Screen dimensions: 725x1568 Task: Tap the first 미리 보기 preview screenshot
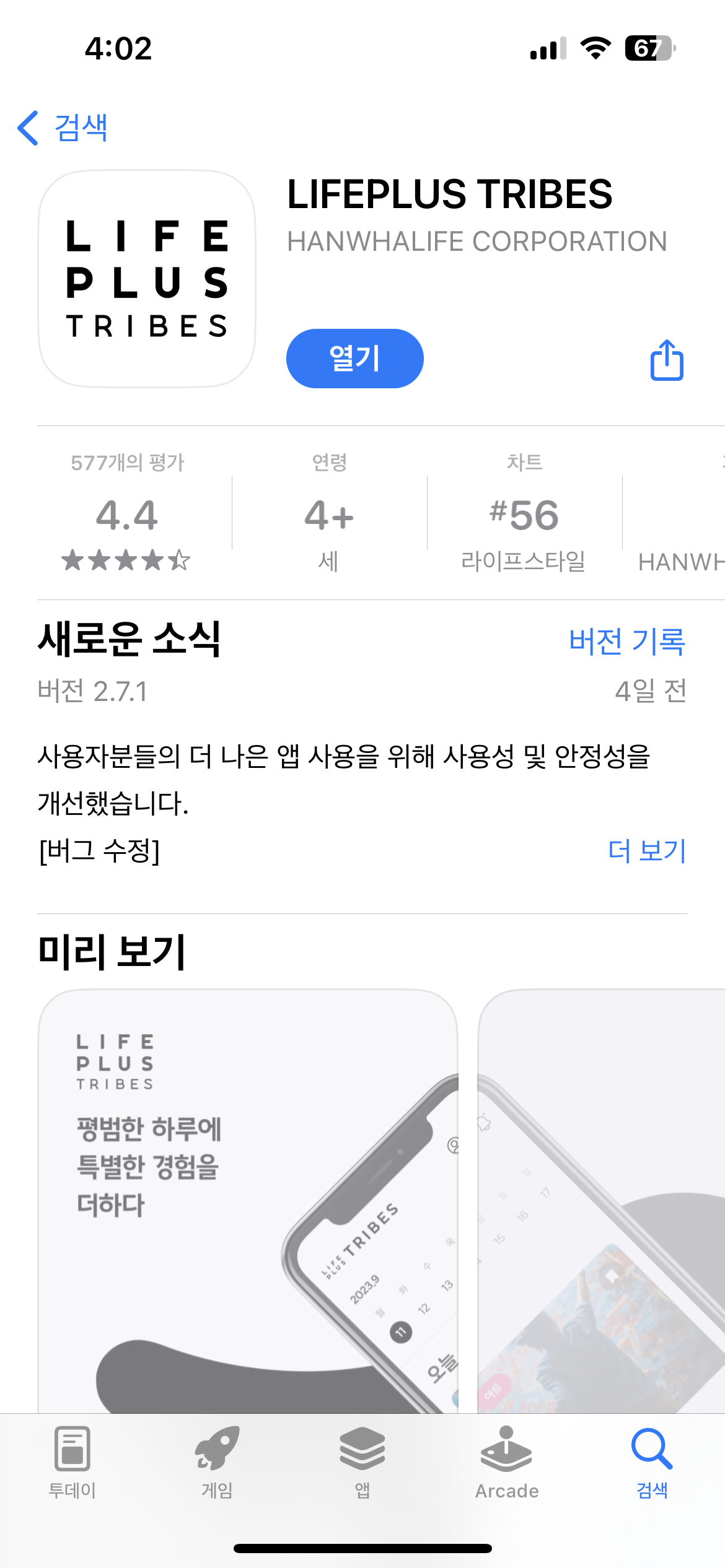pyautogui.click(x=250, y=1232)
